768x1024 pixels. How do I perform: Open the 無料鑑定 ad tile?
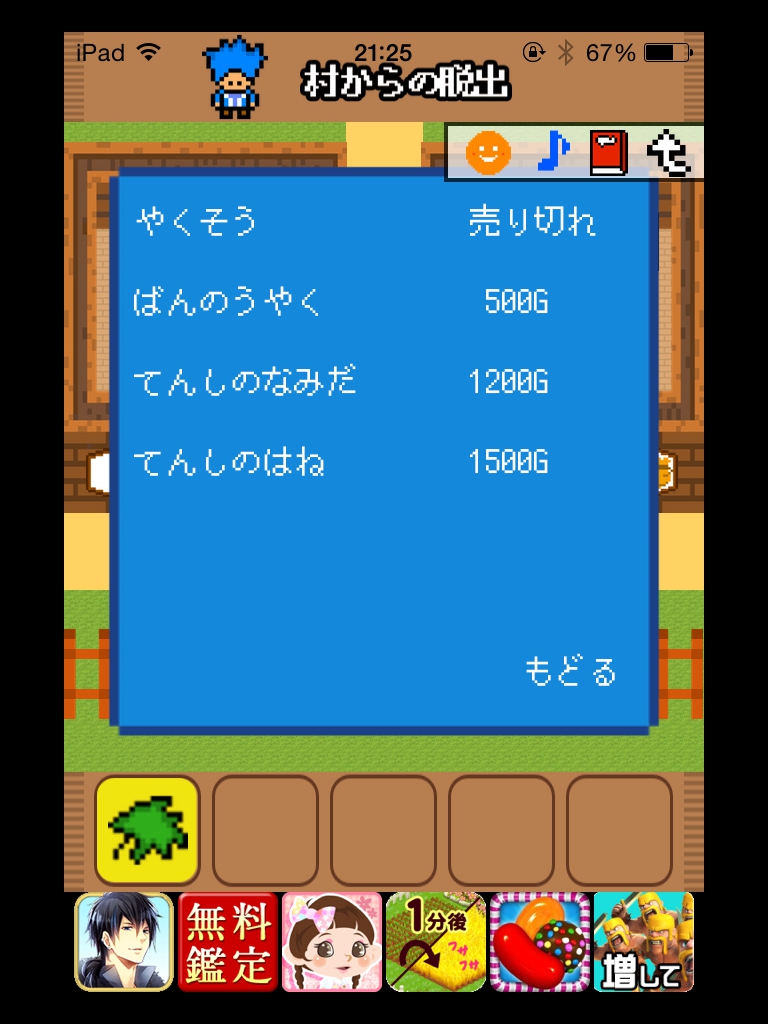228,942
